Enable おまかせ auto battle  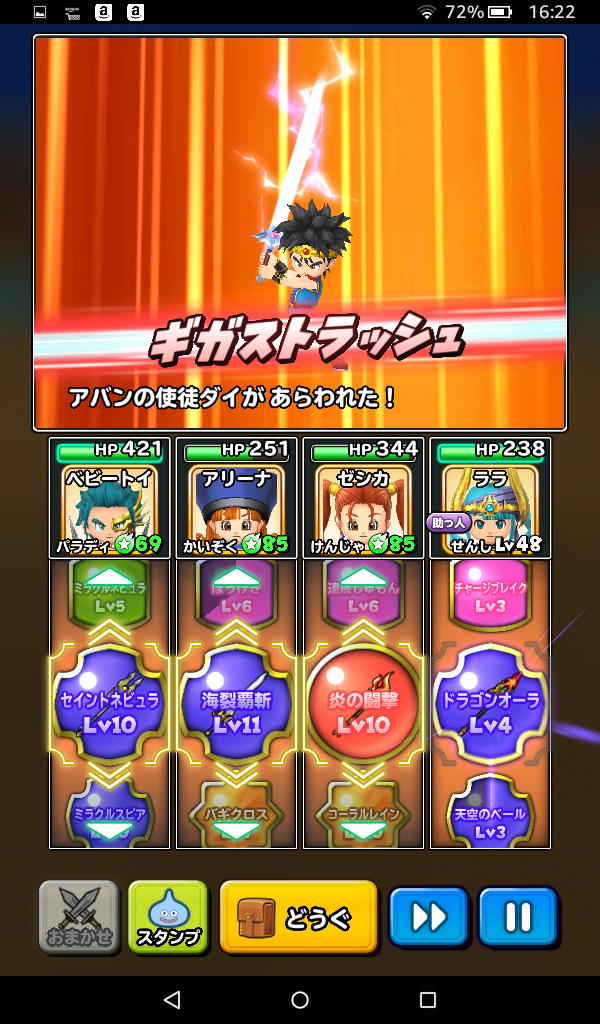(x=79, y=916)
